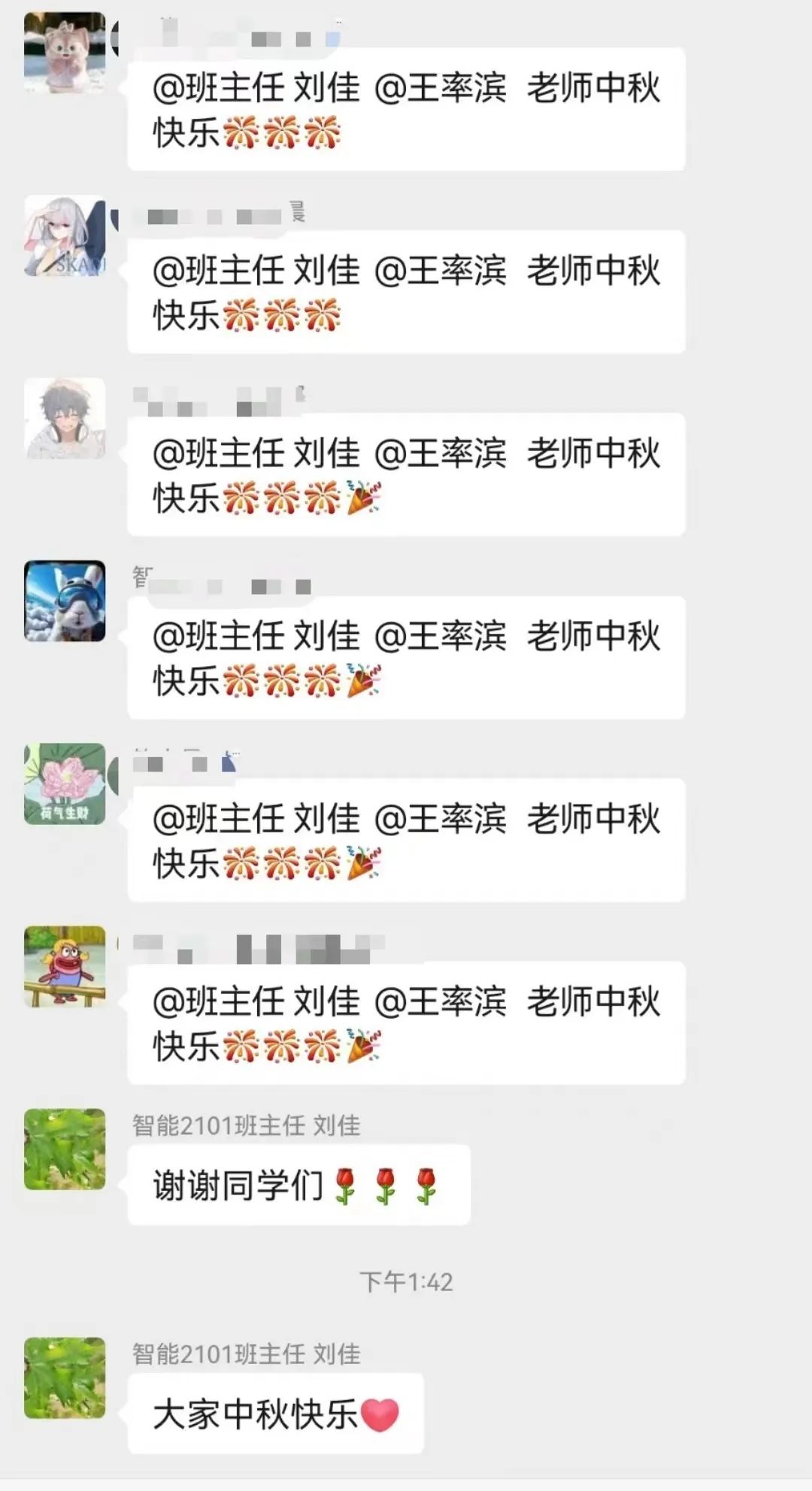This screenshot has width=812, height=1491.
Task: Open 刘佳's avatar beside 大家中秋快乐 message
Action: pyautogui.click(x=65, y=1377)
